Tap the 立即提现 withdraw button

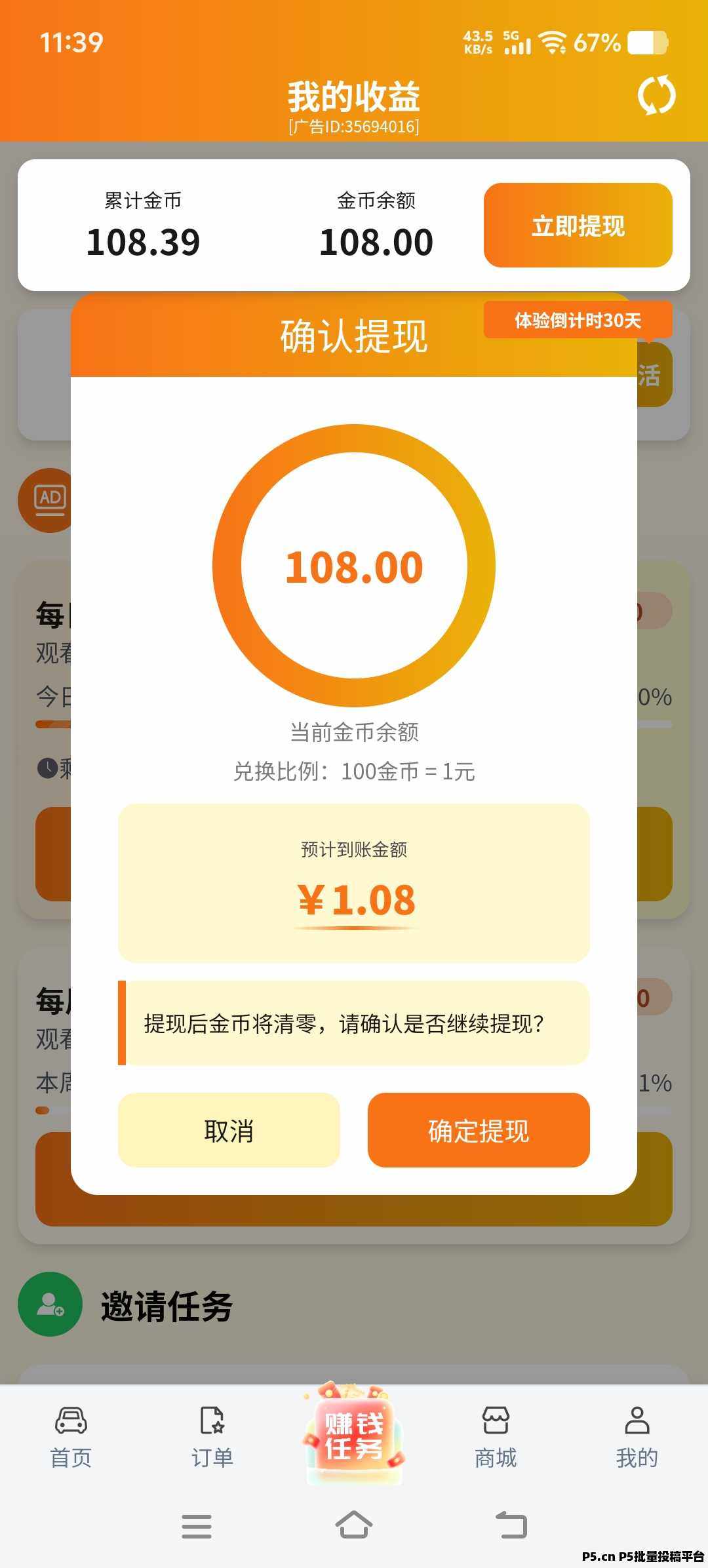578,225
